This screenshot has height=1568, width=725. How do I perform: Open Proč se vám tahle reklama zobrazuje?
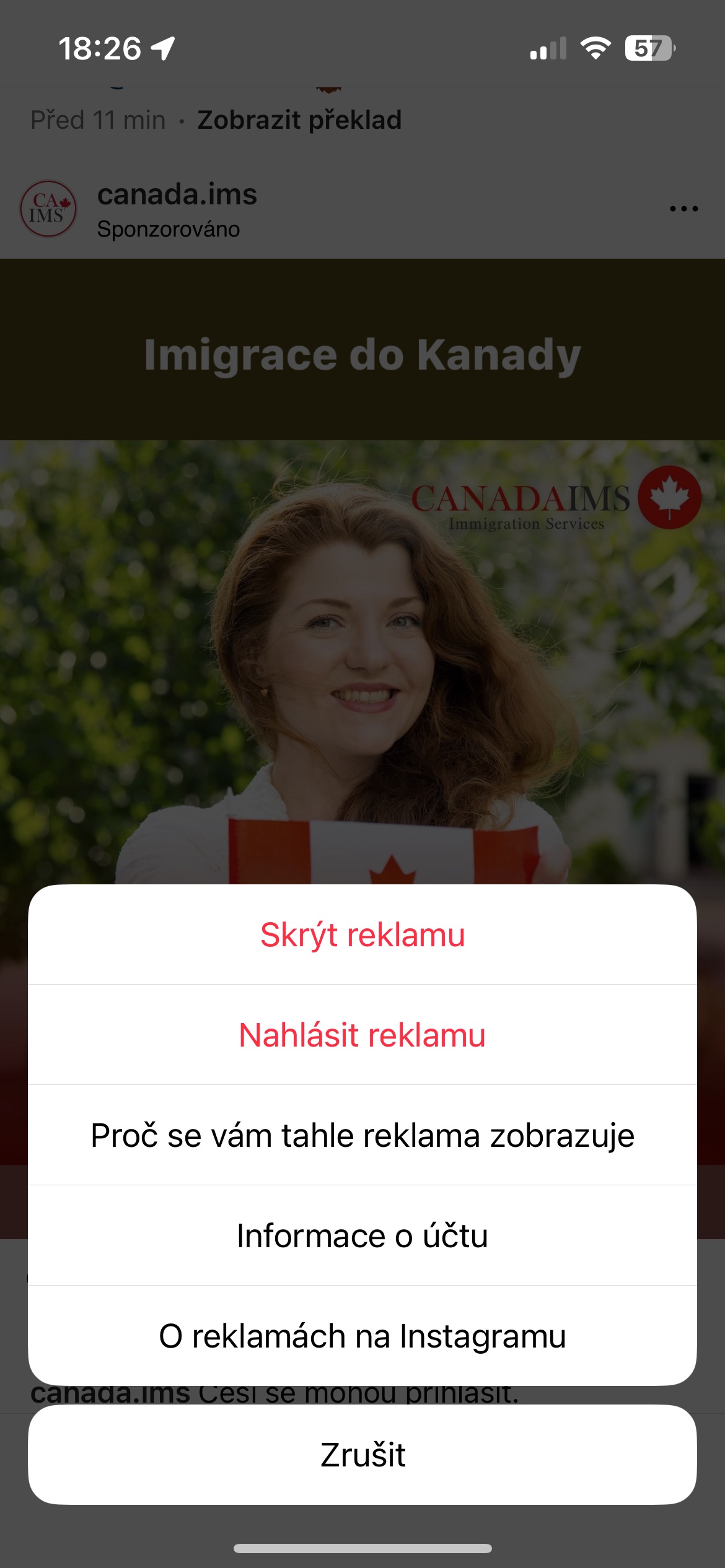pos(362,1136)
